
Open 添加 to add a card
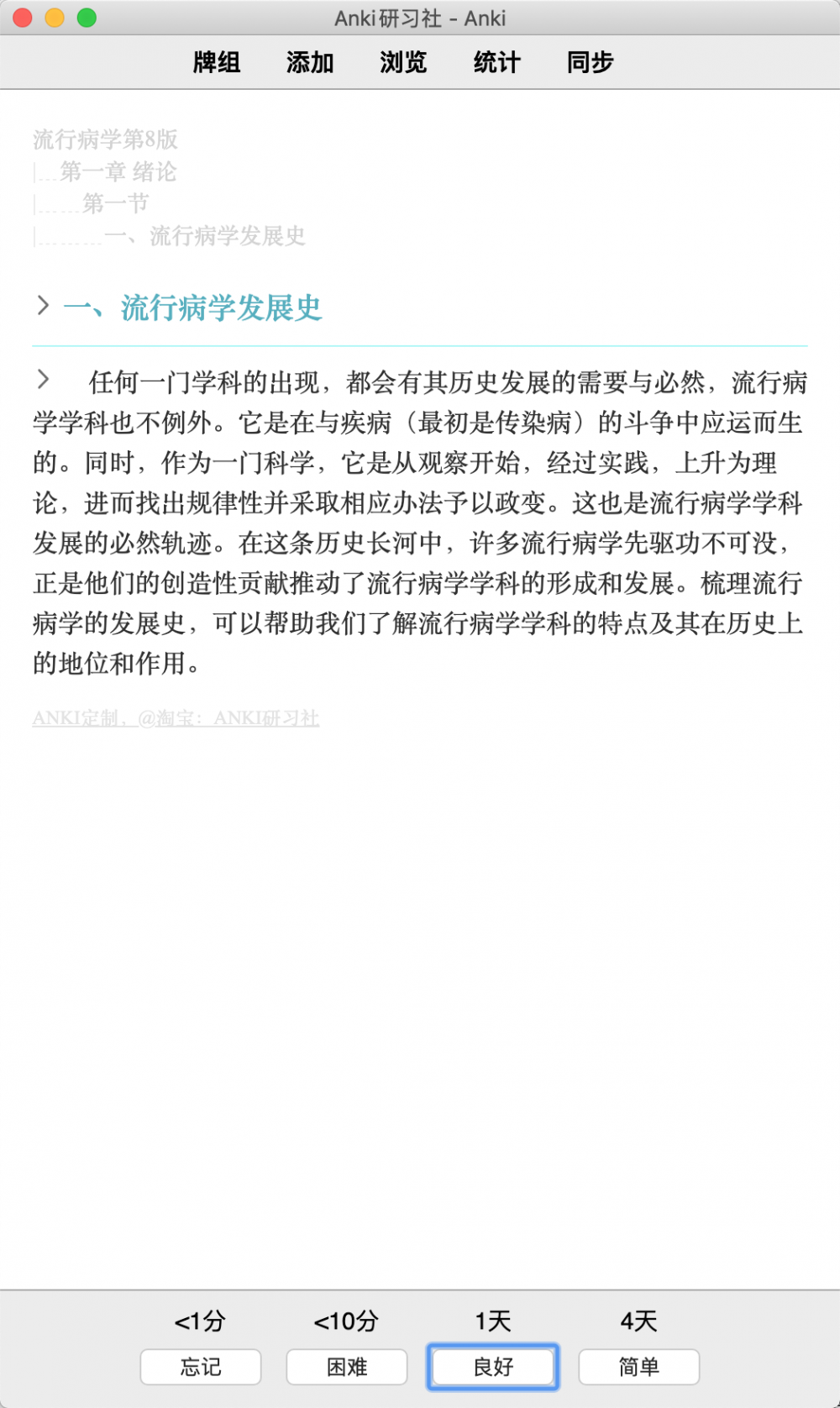click(310, 62)
